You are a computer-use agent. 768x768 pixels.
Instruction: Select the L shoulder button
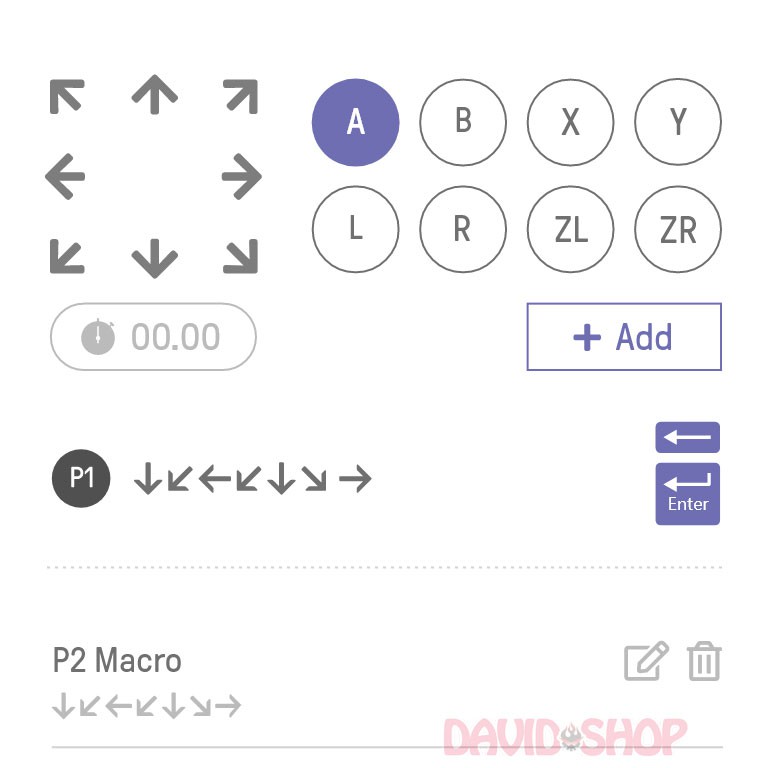point(356,229)
